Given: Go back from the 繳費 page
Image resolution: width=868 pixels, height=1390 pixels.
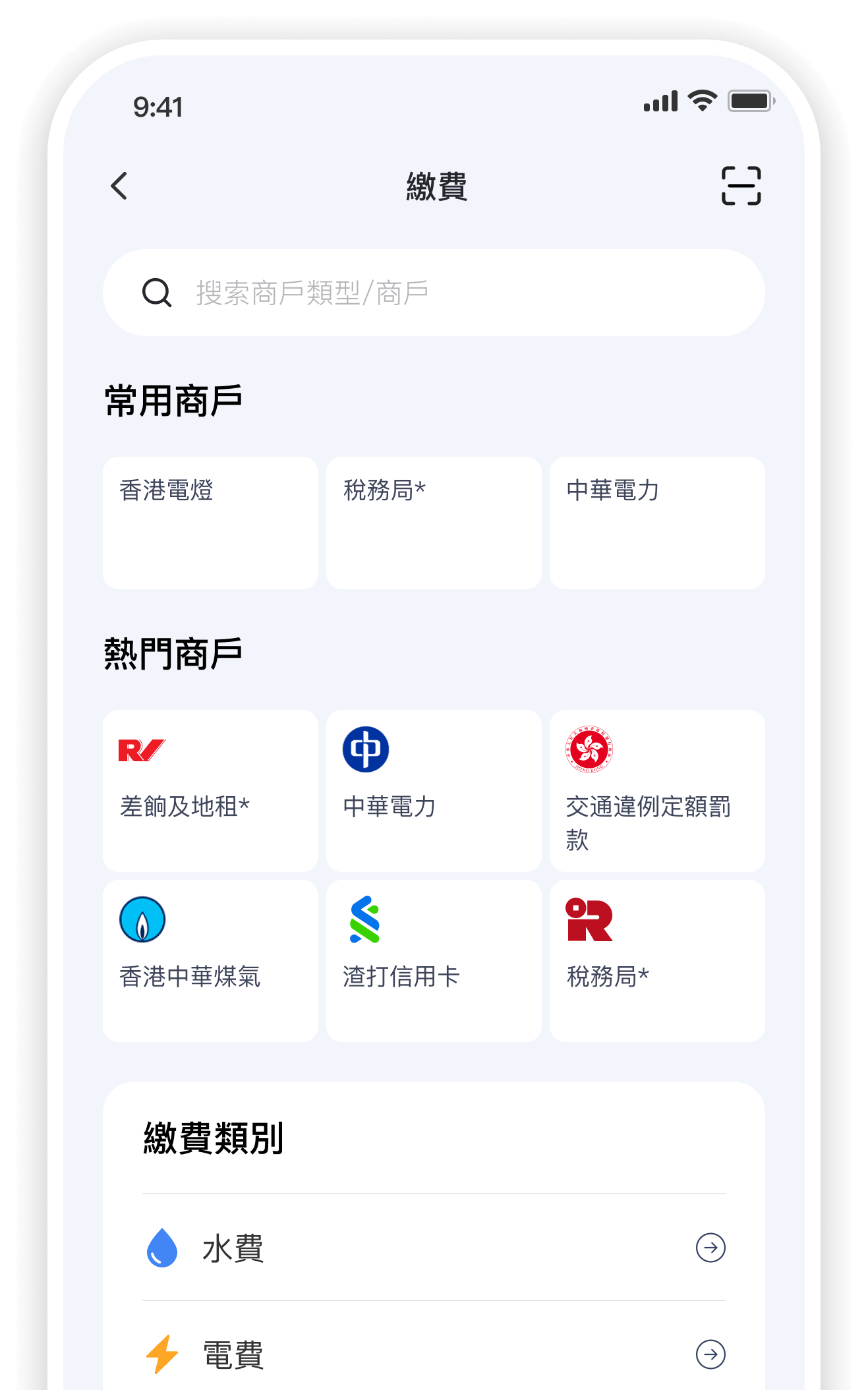Looking at the screenshot, I should coord(119,186).
